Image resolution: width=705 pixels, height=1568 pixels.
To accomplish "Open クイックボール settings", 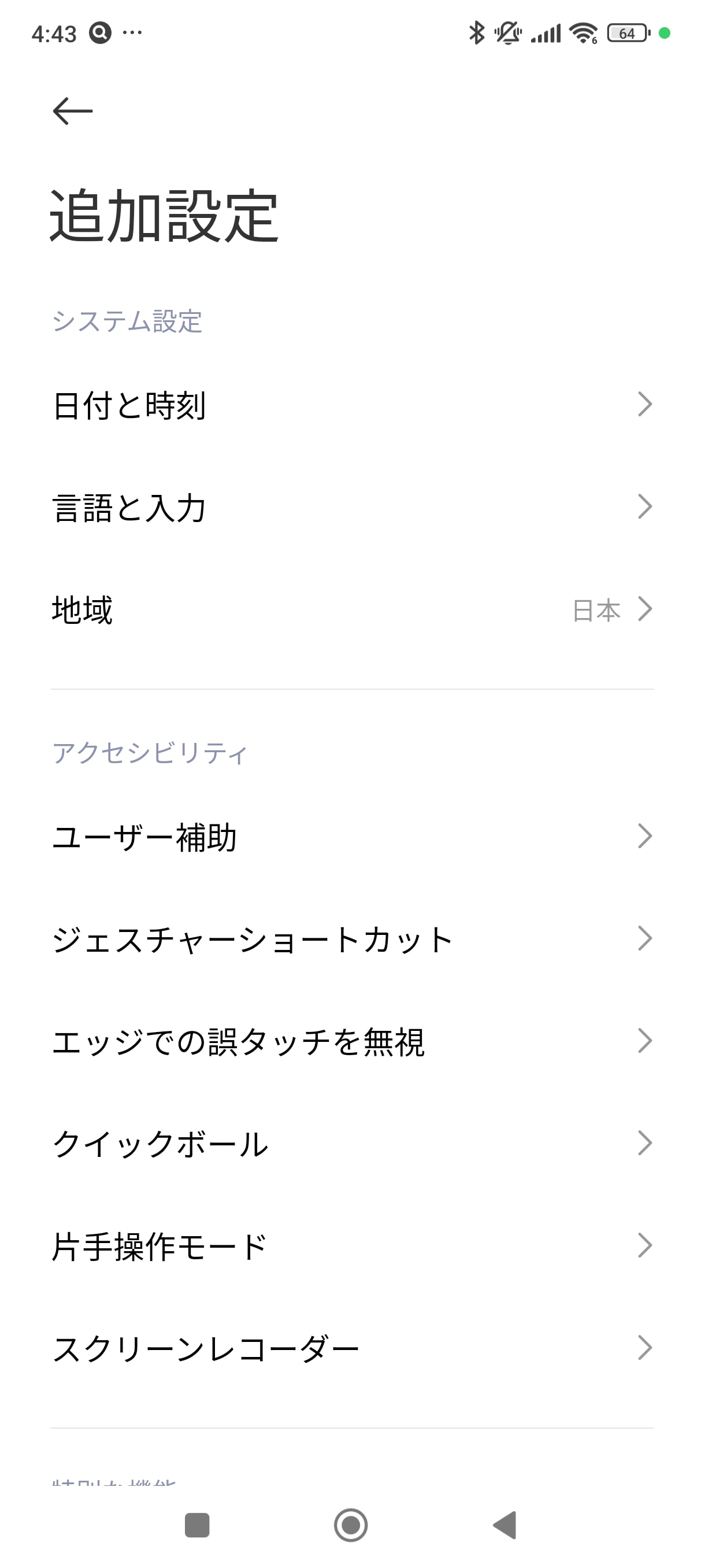I will coord(351,1144).
